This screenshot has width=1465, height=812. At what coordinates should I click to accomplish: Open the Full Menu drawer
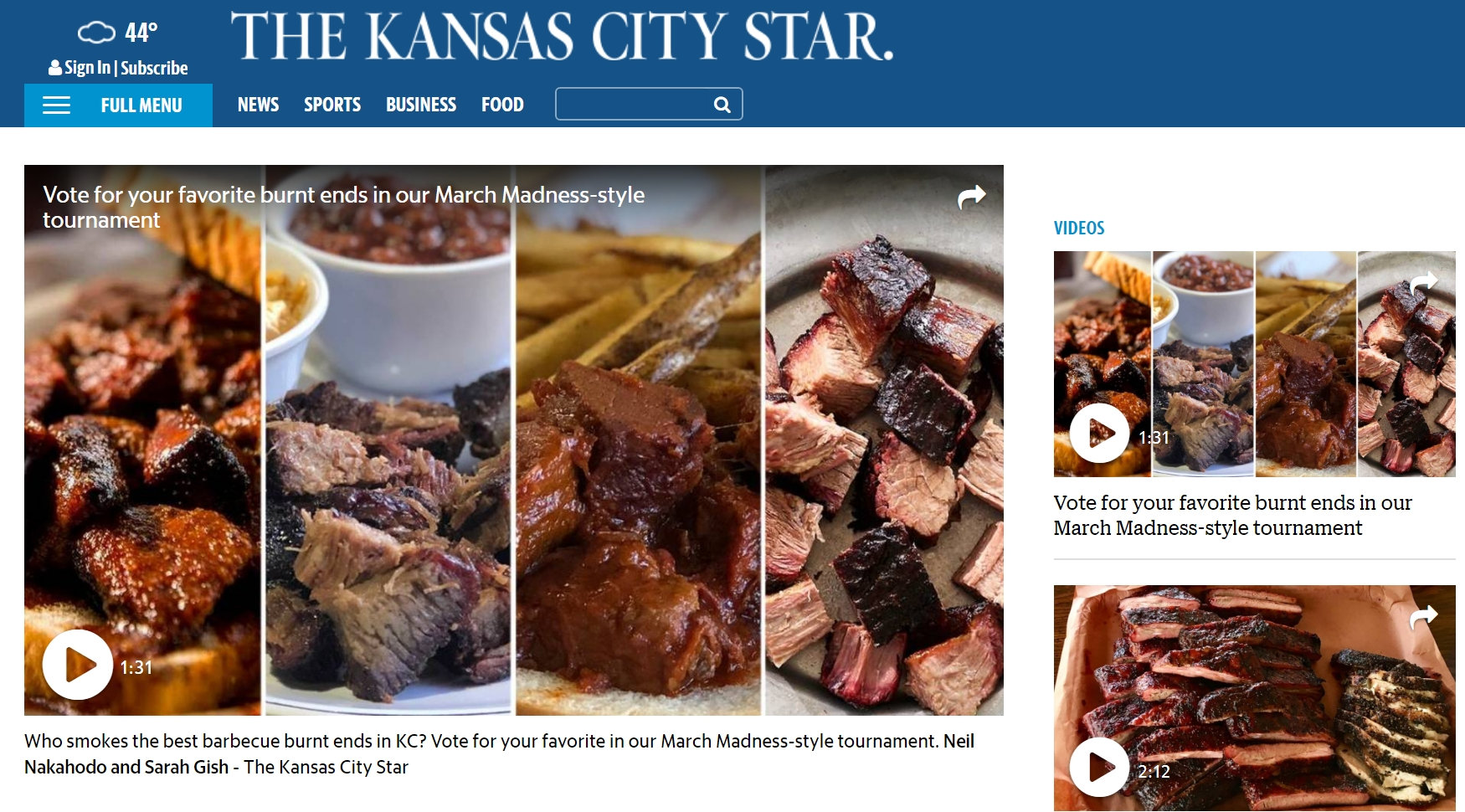click(118, 105)
